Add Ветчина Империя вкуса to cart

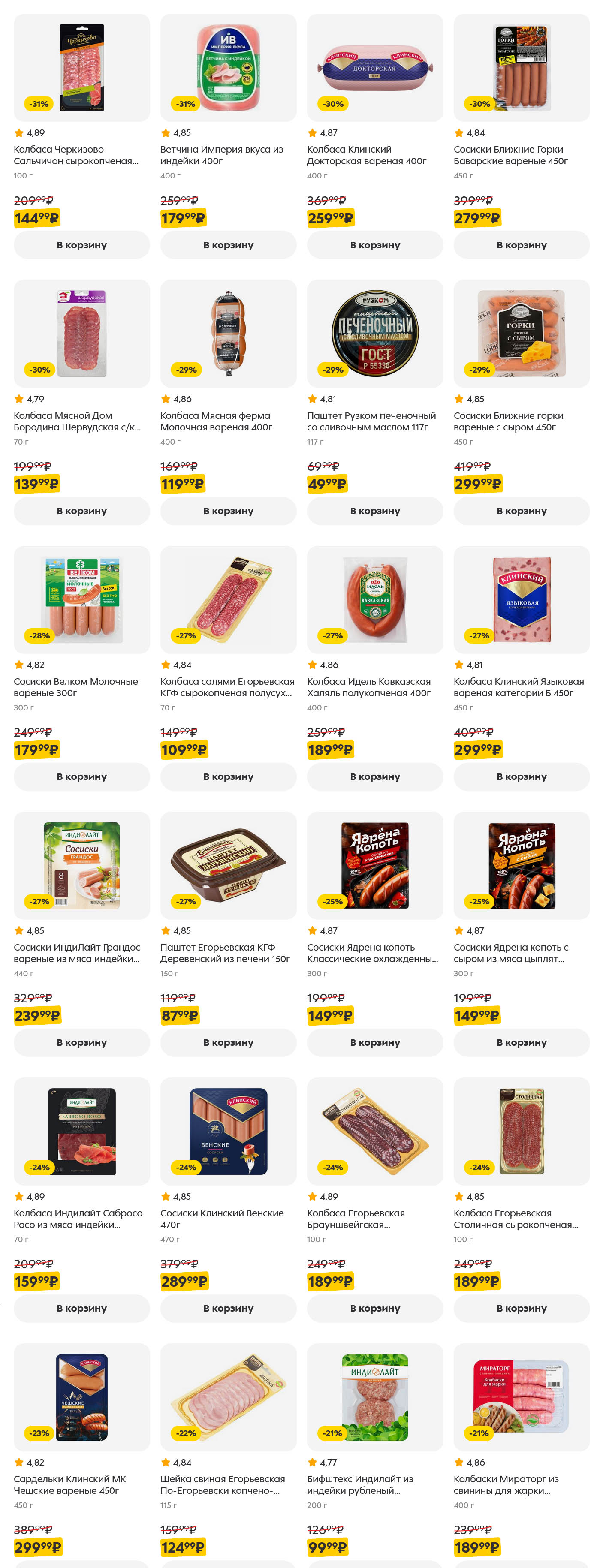pos(229,245)
